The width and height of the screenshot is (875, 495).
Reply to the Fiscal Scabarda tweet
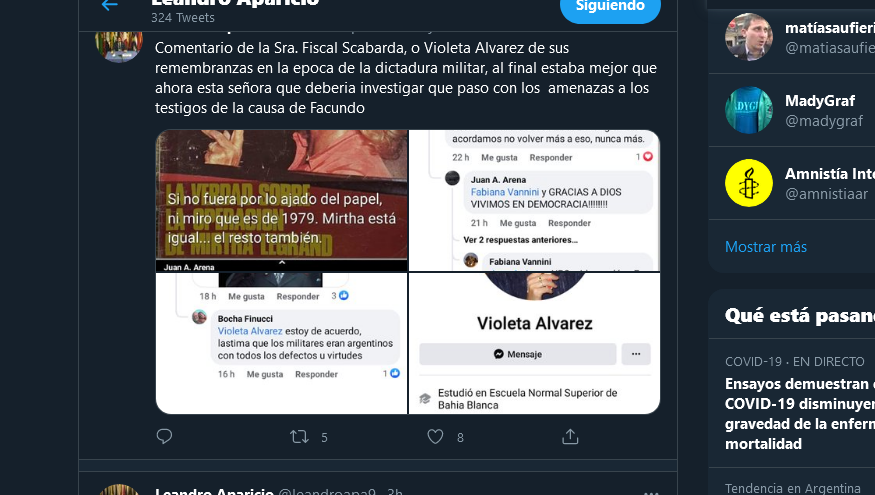165,437
